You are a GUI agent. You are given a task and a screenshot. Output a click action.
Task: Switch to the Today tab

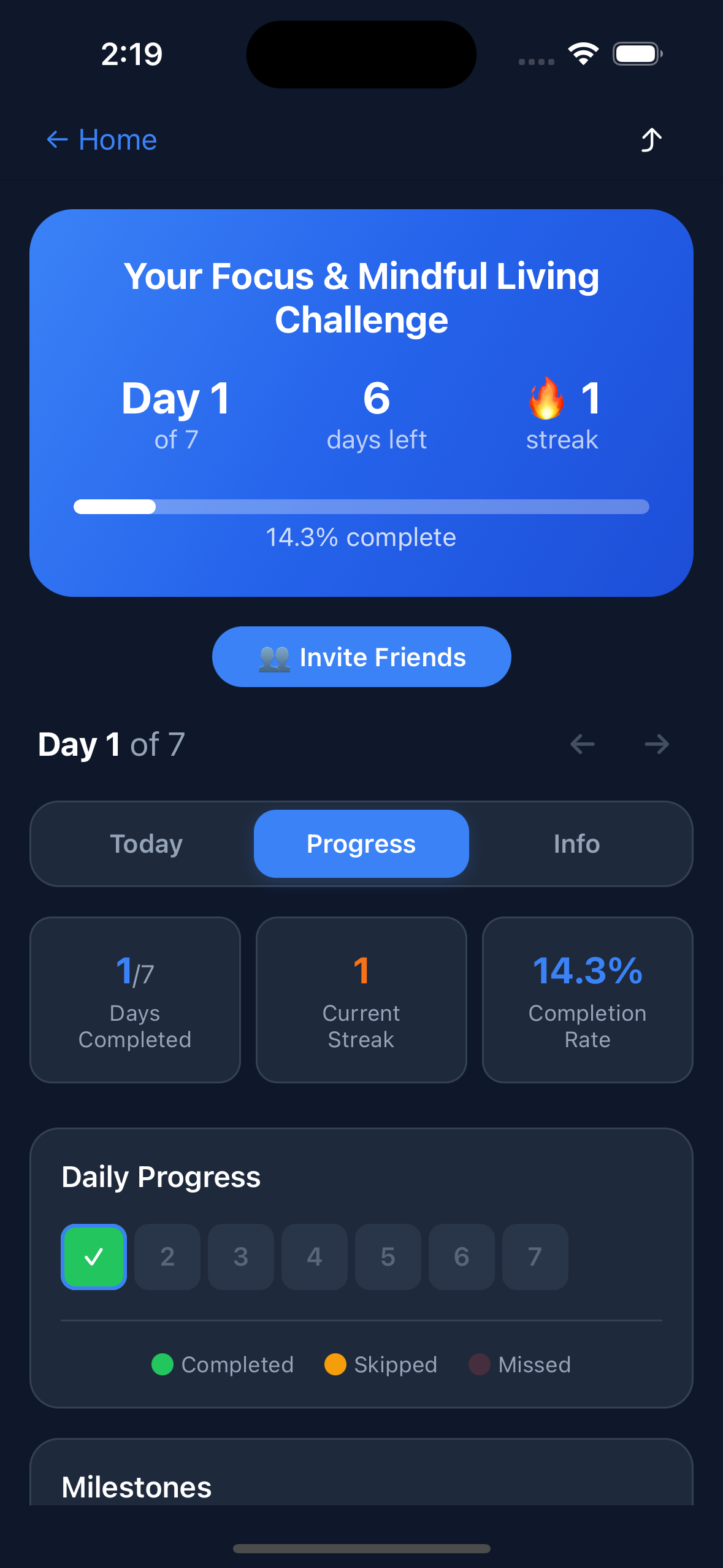(145, 844)
